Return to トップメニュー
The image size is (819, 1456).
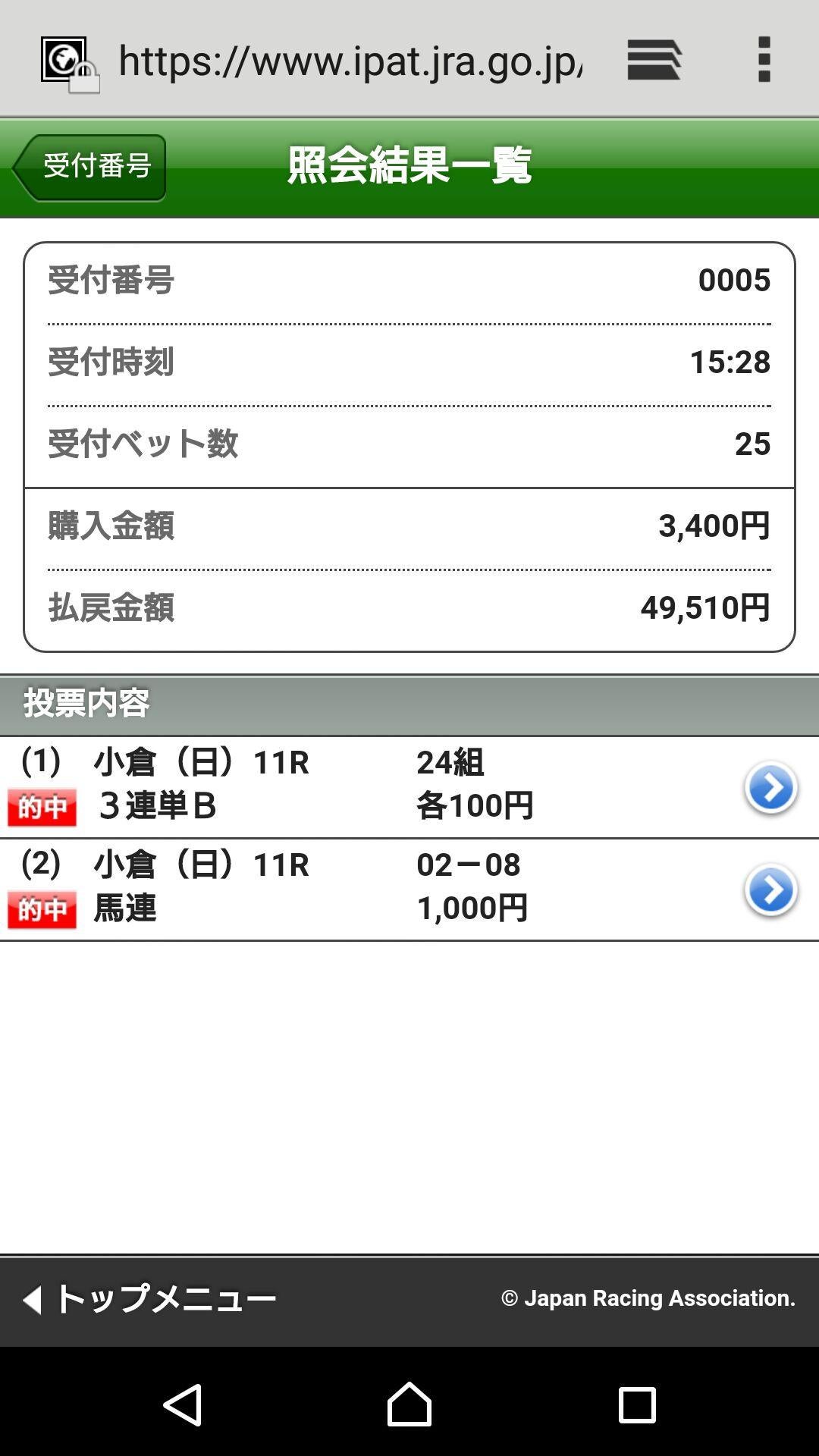pos(150,1299)
